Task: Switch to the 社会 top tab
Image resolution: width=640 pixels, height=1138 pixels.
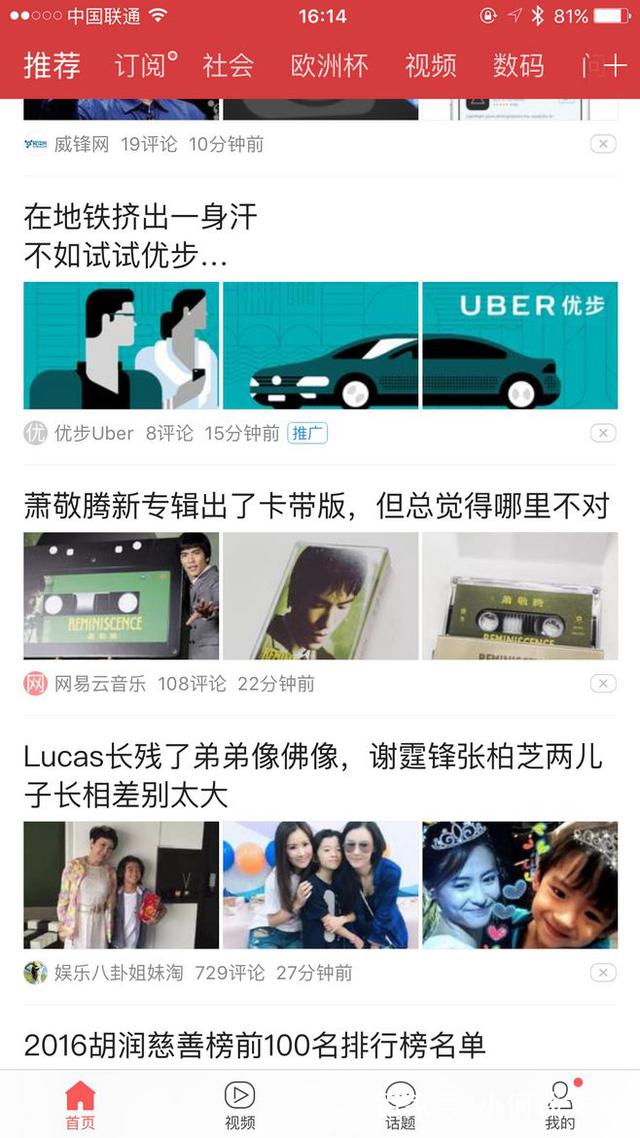Action: [x=228, y=66]
